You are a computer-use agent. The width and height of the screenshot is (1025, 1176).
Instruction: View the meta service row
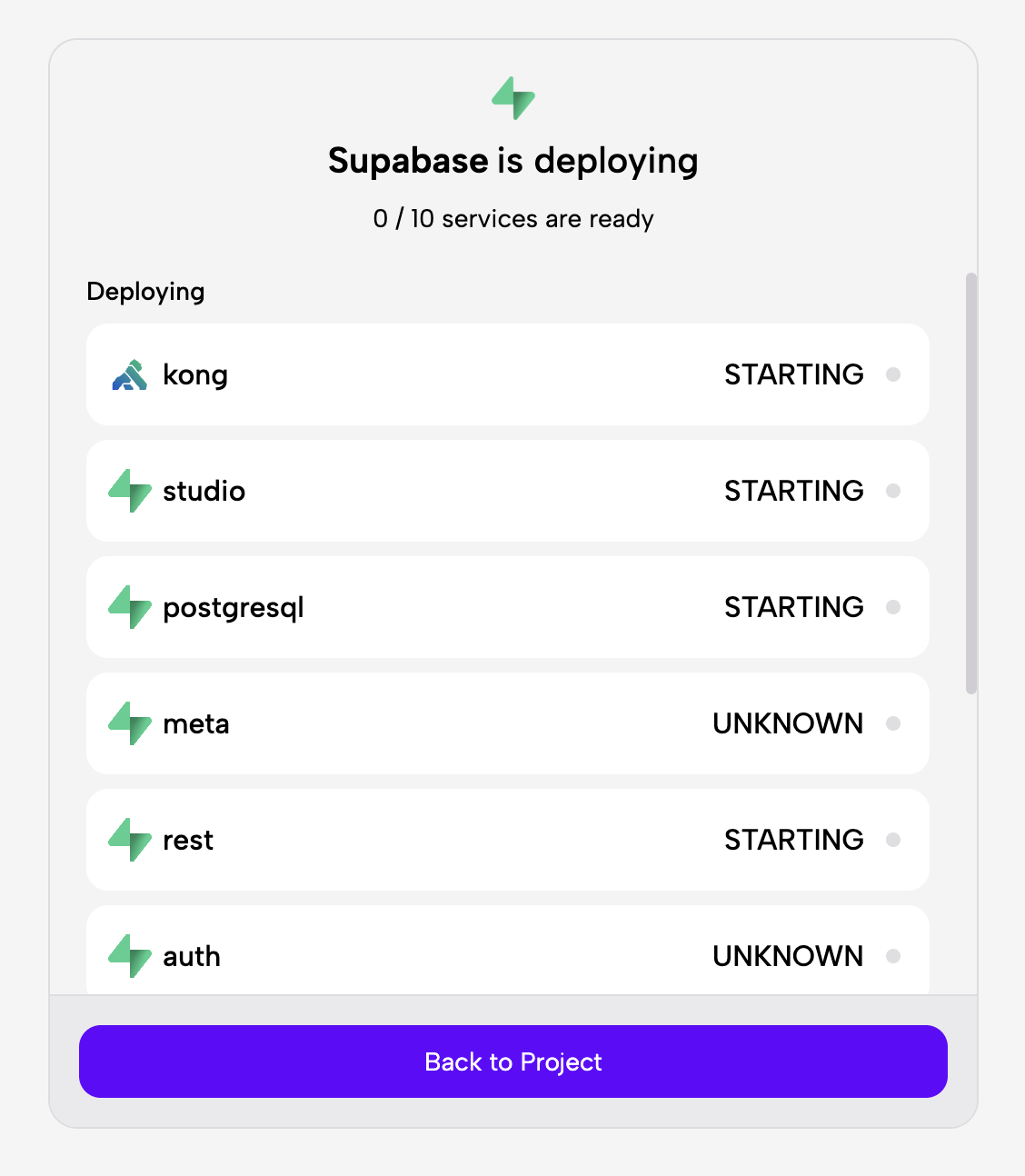[x=507, y=723]
